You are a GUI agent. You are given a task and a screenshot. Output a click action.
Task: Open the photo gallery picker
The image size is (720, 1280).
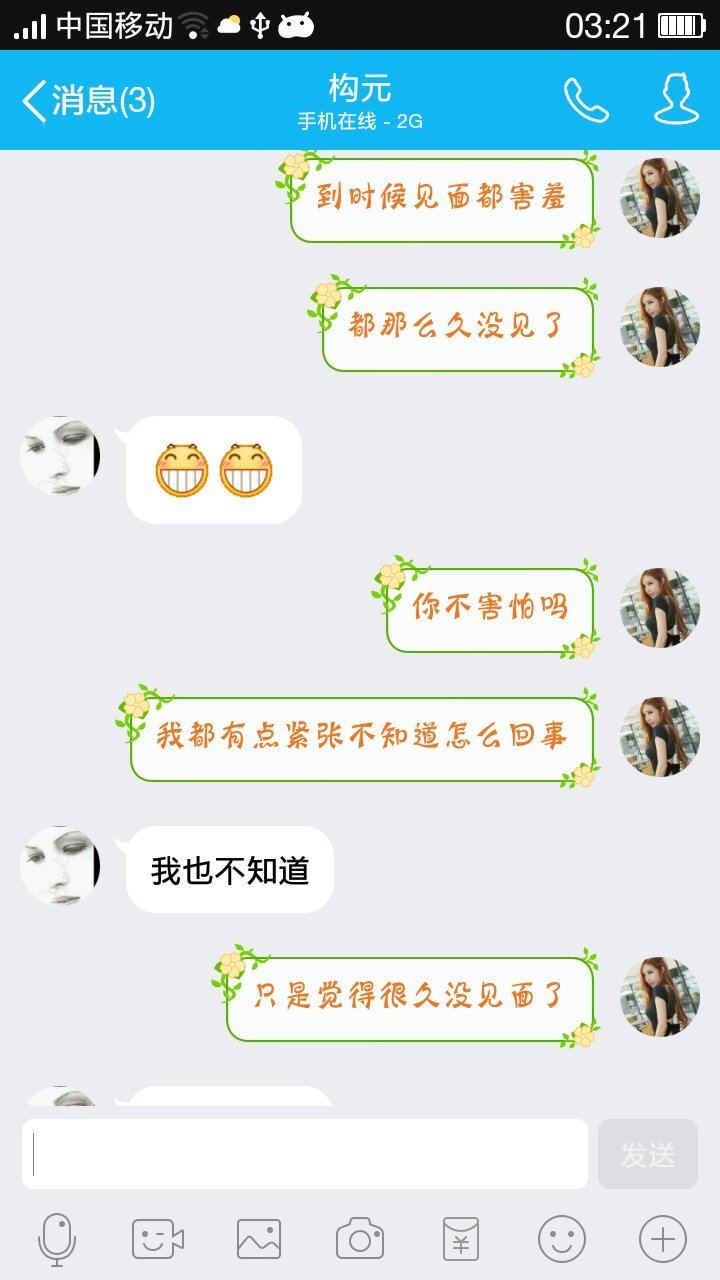click(259, 1240)
